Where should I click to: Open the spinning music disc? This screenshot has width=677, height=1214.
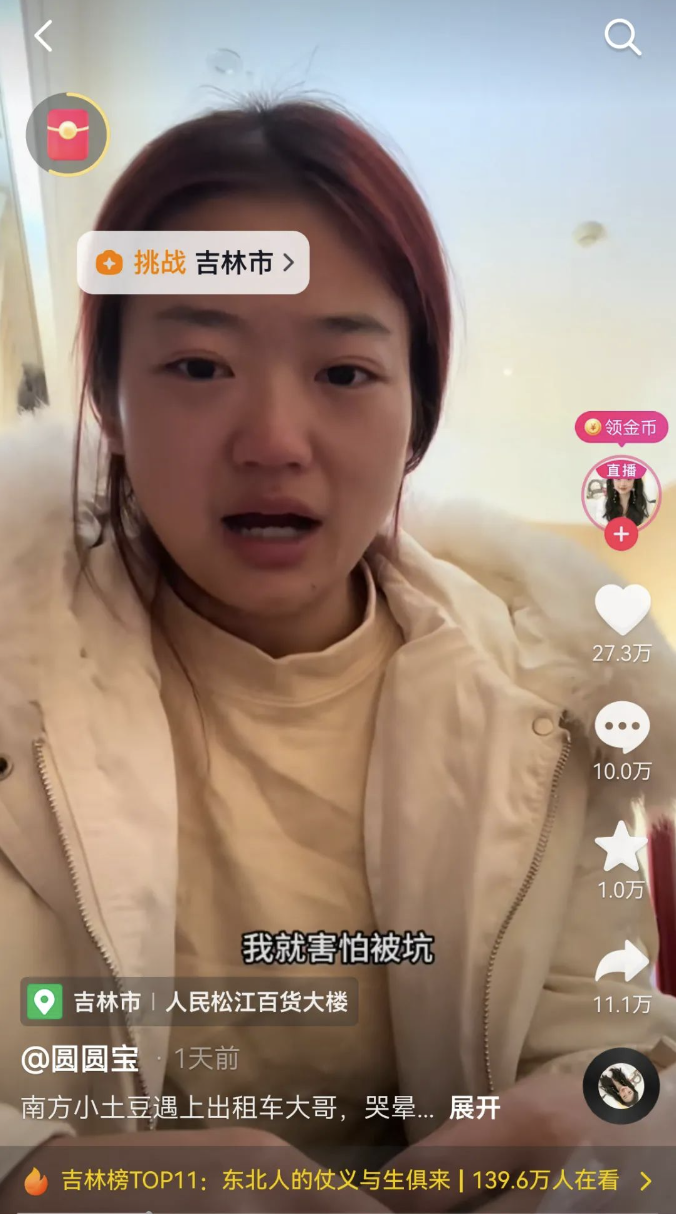[621, 1085]
